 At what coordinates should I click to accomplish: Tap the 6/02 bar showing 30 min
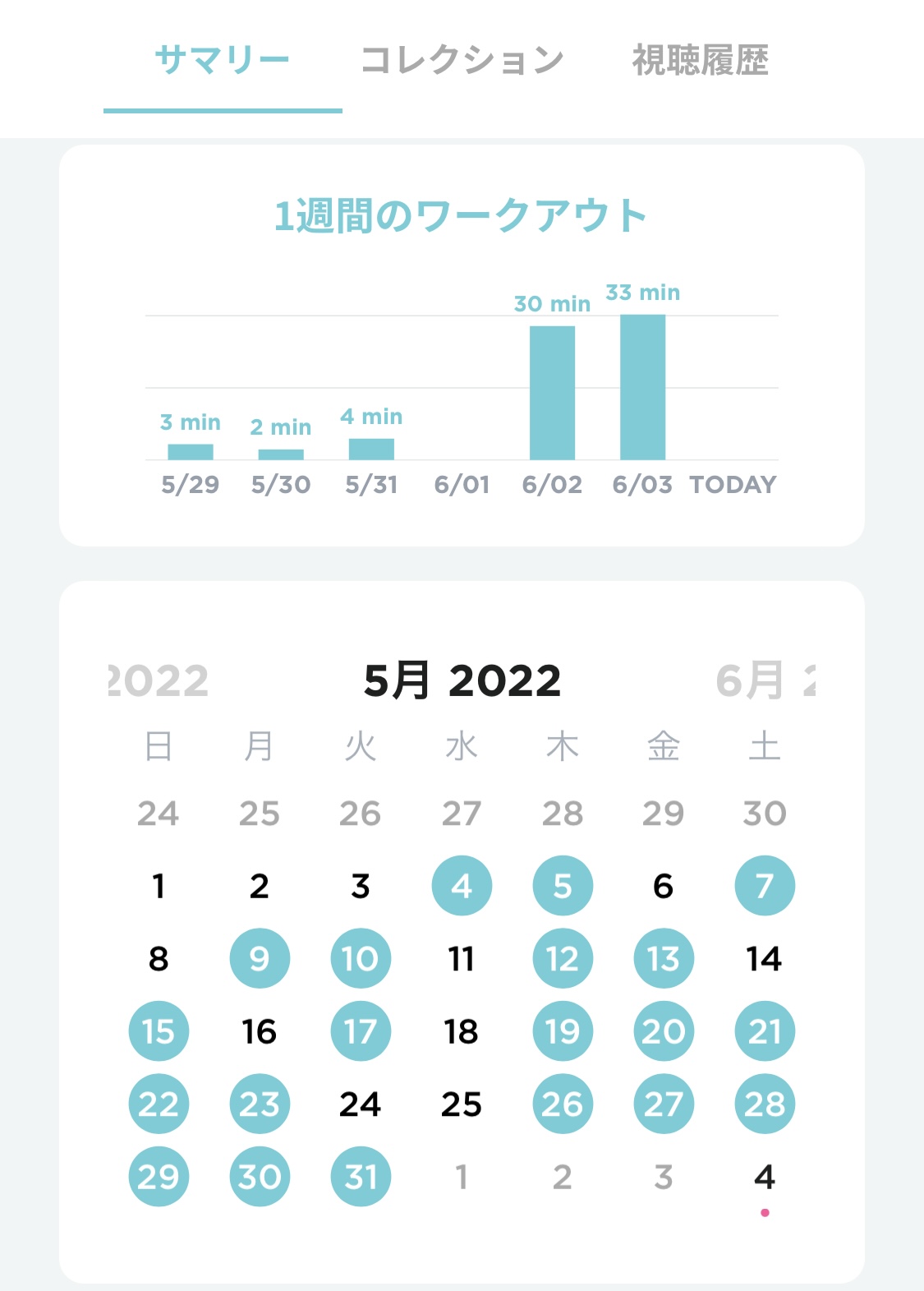(552, 393)
